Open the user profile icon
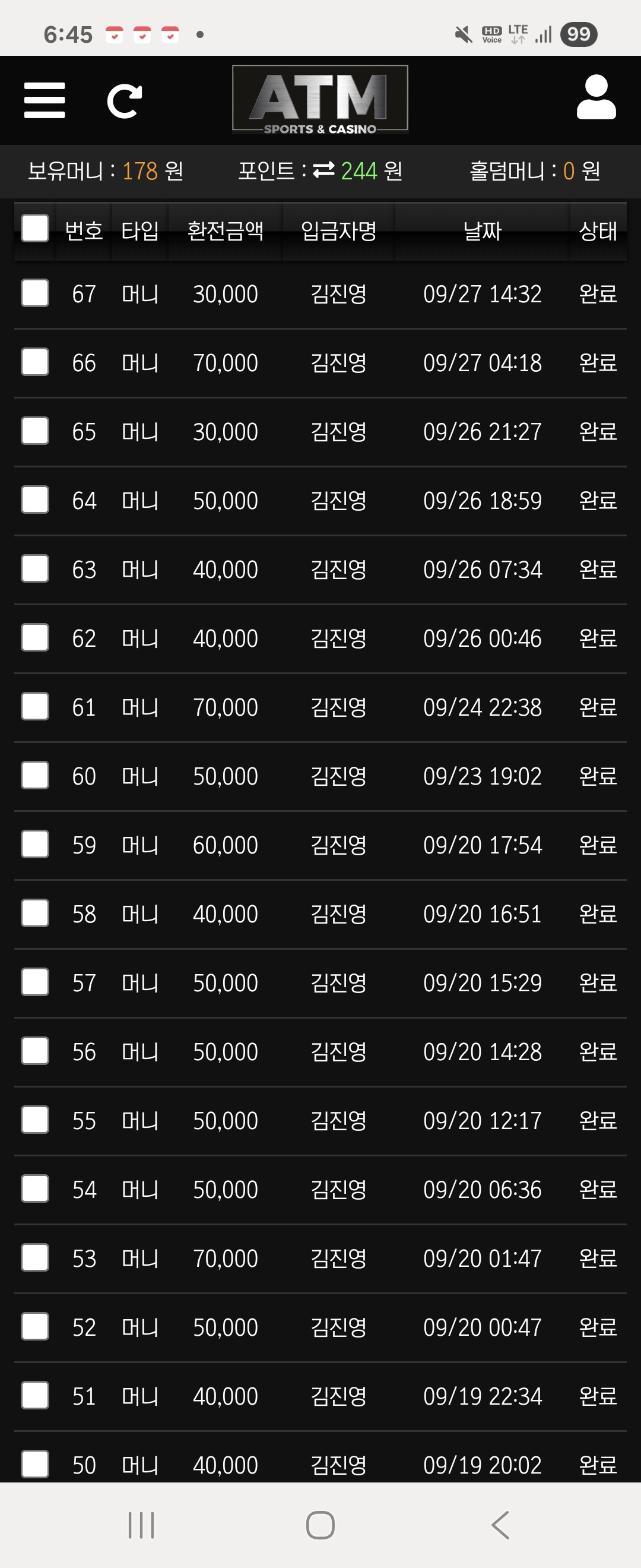Screen dimensions: 641x1568 [596, 97]
